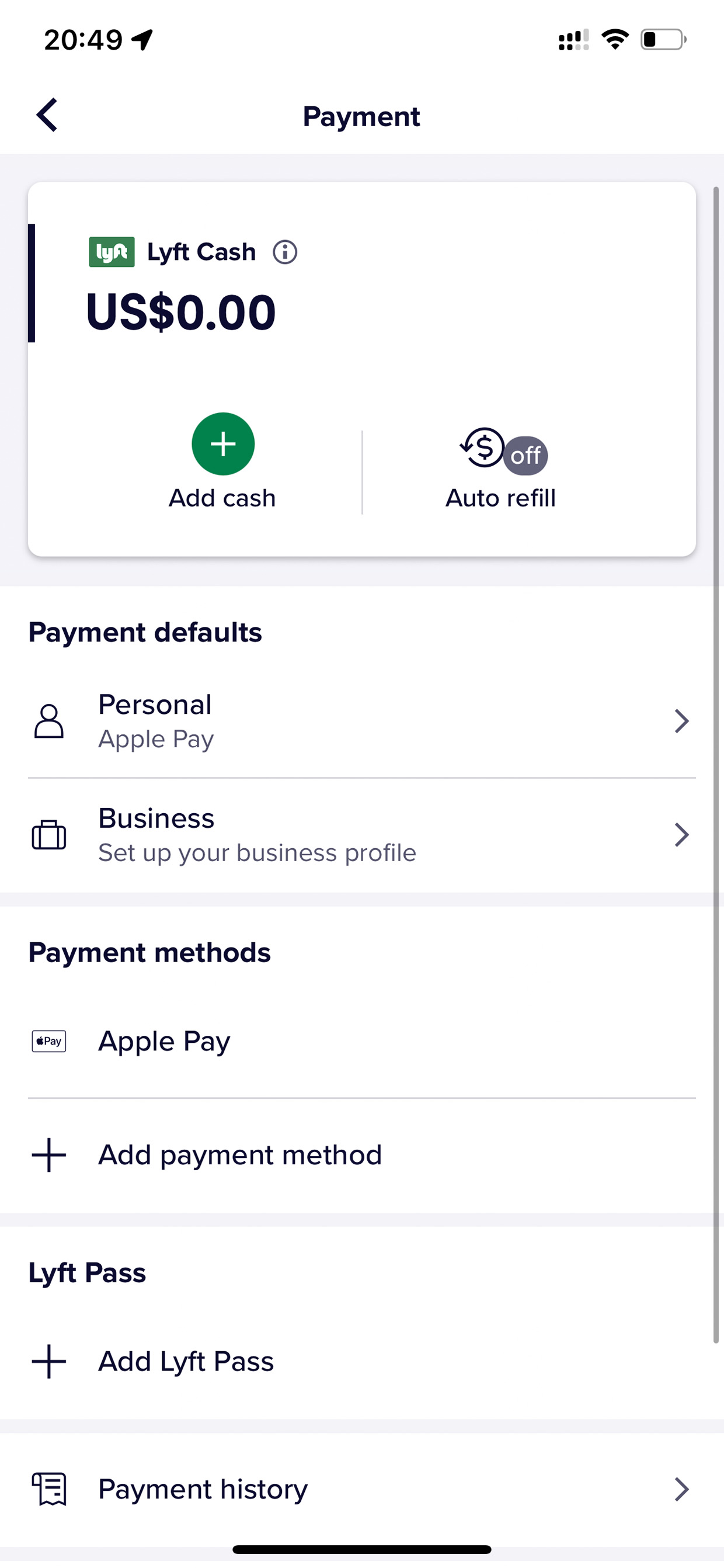This screenshot has width=724, height=1568.
Task: Open the Lyft Cash info icon
Action: pyautogui.click(x=285, y=252)
